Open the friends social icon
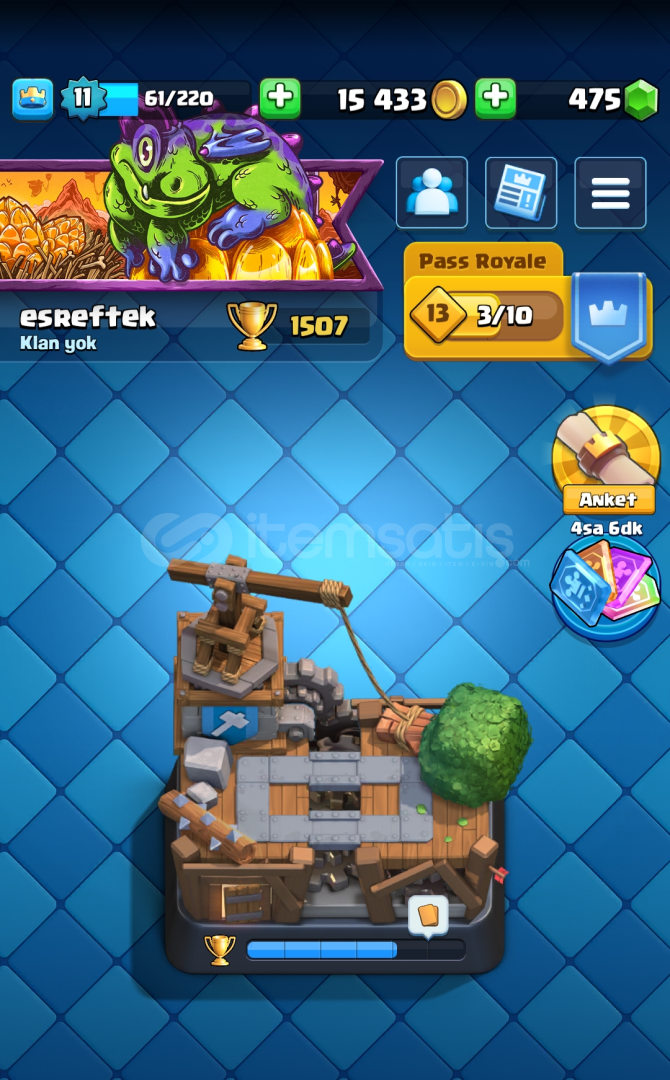This screenshot has width=670, height=1080. coord(431,192)
